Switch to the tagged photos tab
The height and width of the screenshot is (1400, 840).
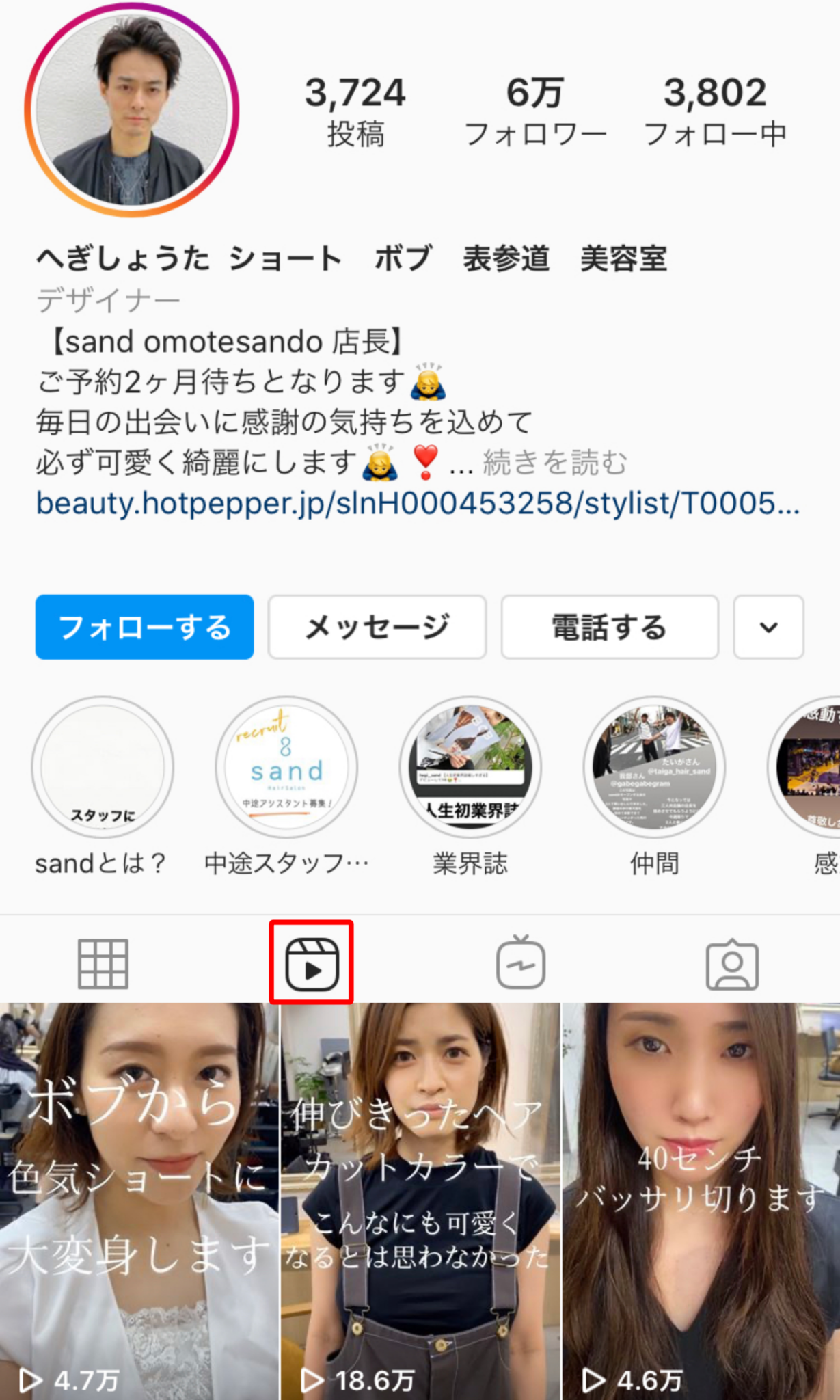[x=732, y=963]
